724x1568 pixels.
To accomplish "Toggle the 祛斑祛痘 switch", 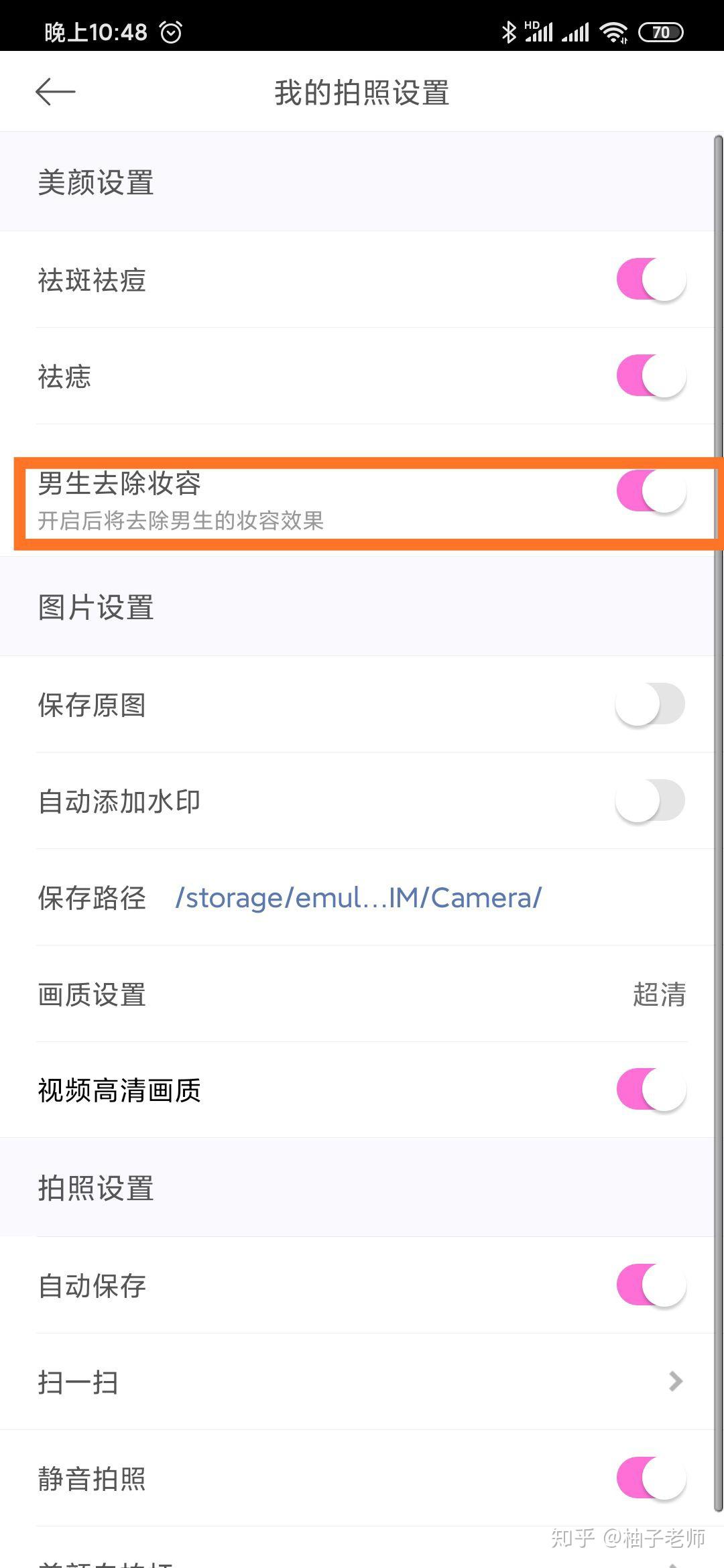I will (x=650, y=280).
